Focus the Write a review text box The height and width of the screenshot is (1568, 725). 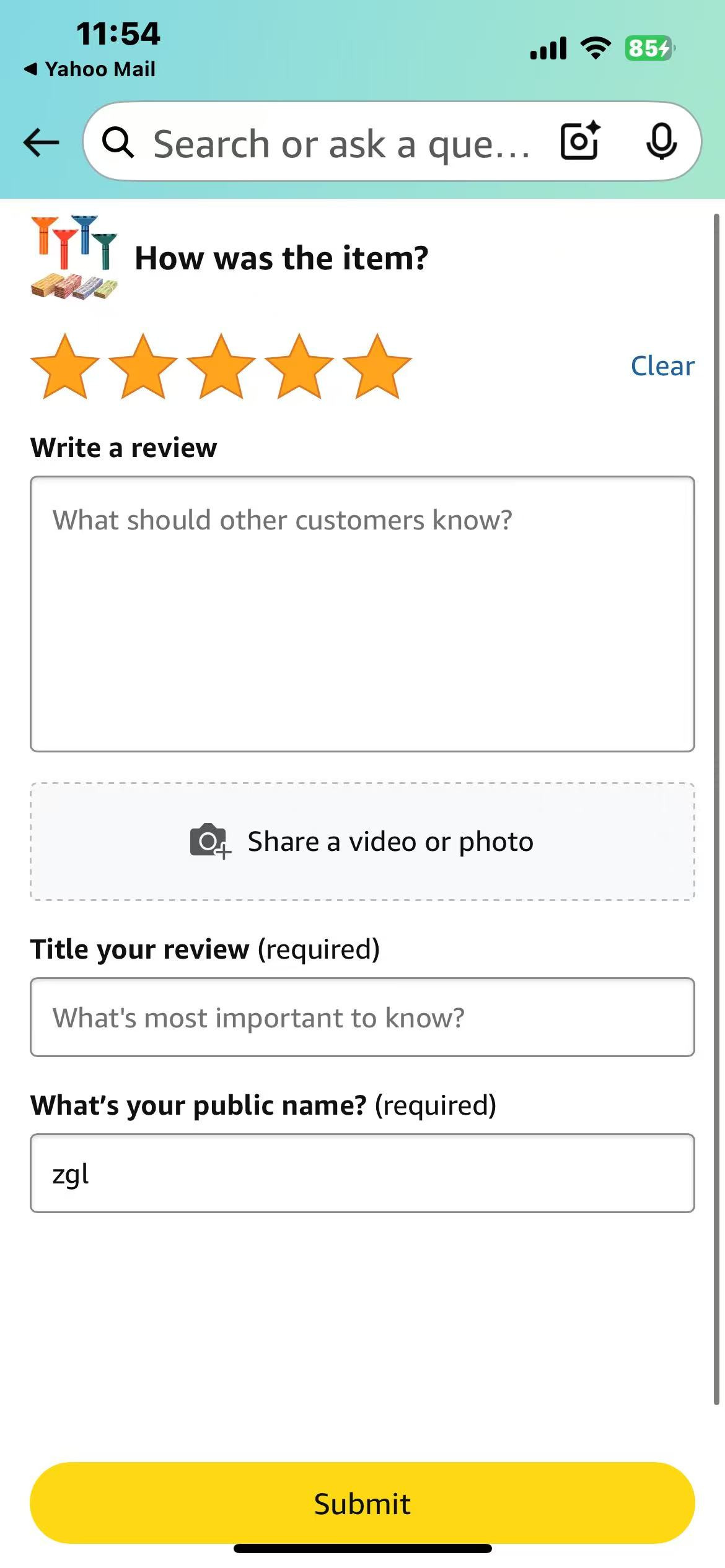click(x=362, y=614)
